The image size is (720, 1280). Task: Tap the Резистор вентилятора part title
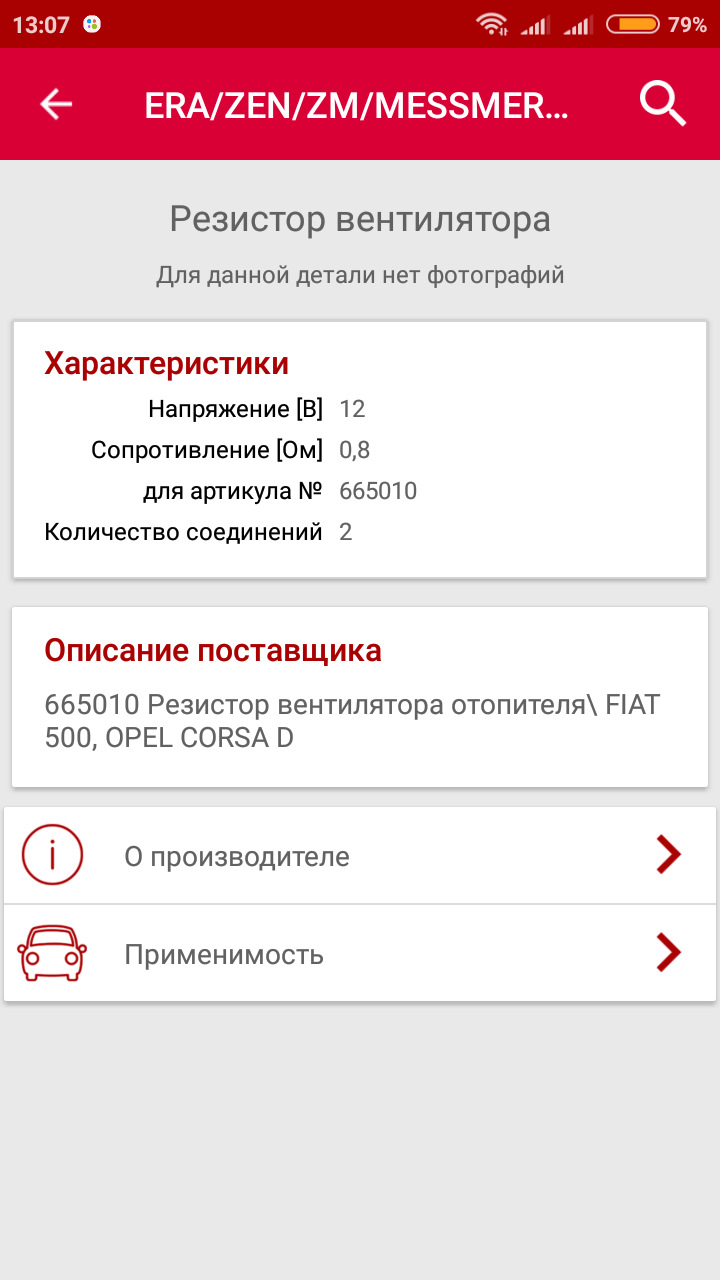(360, 219)
